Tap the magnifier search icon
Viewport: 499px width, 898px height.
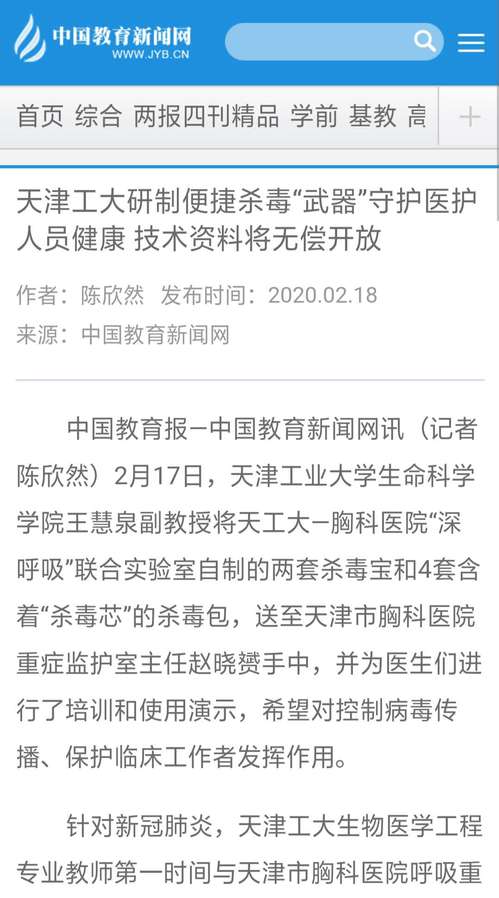point(425,41)
